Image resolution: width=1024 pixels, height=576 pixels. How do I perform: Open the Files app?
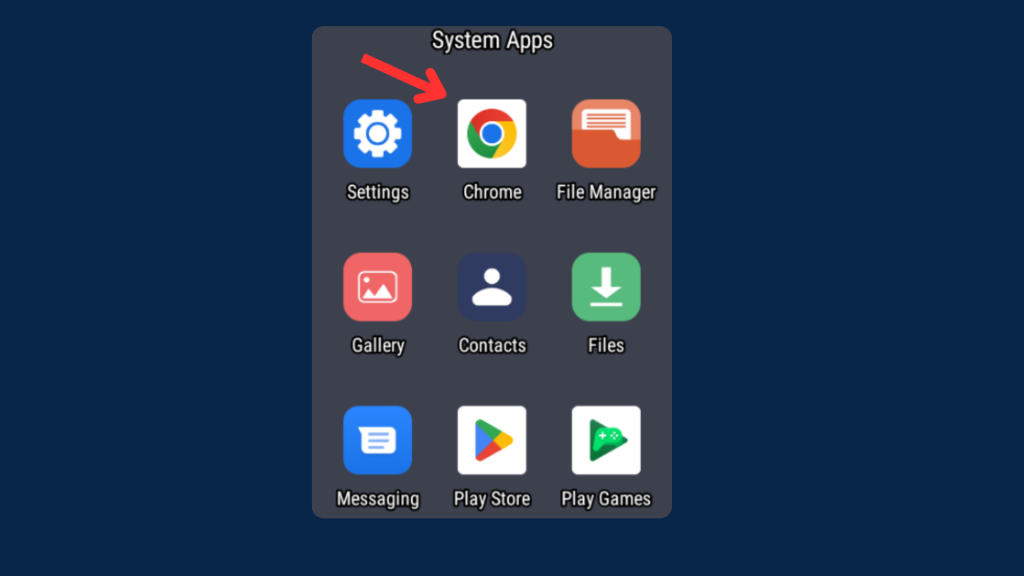pos(606,287)
